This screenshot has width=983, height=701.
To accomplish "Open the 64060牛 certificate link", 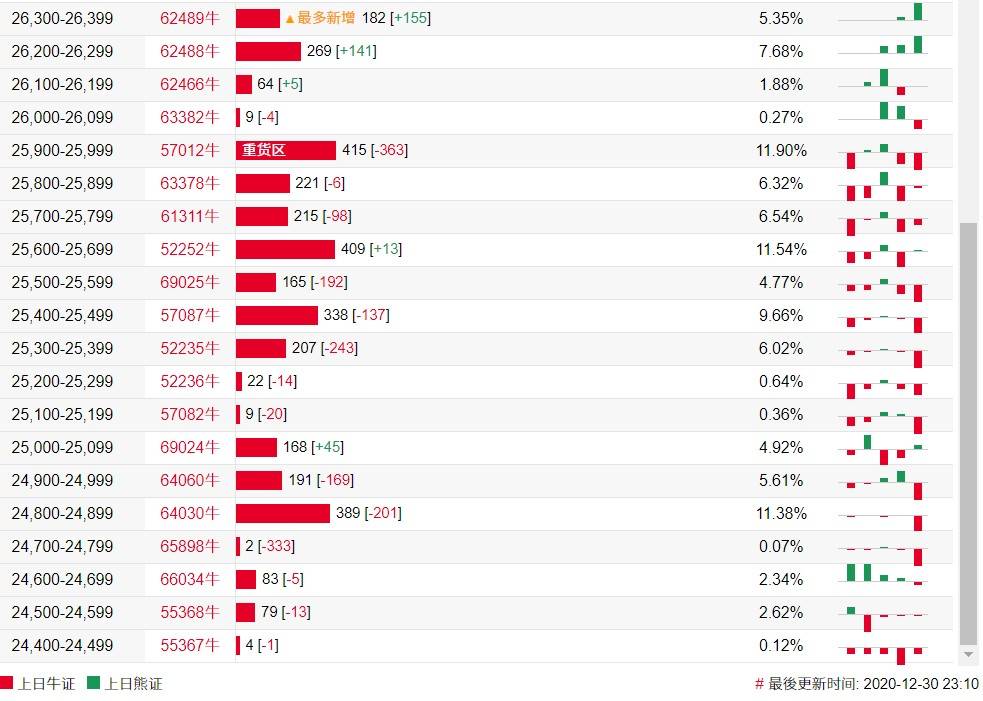I will point(189,480).
